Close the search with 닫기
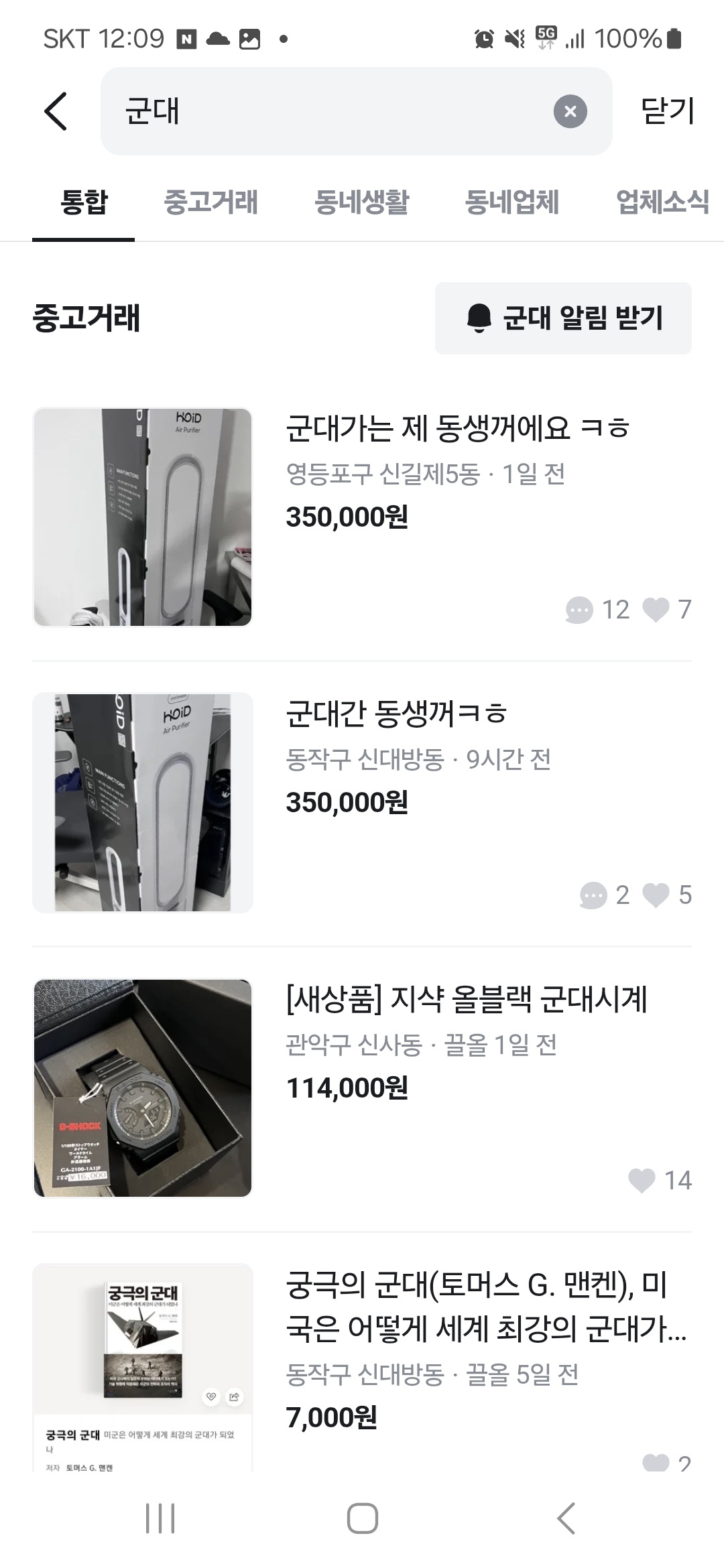This screenshot has width=724, height=1568. point(667,111)
